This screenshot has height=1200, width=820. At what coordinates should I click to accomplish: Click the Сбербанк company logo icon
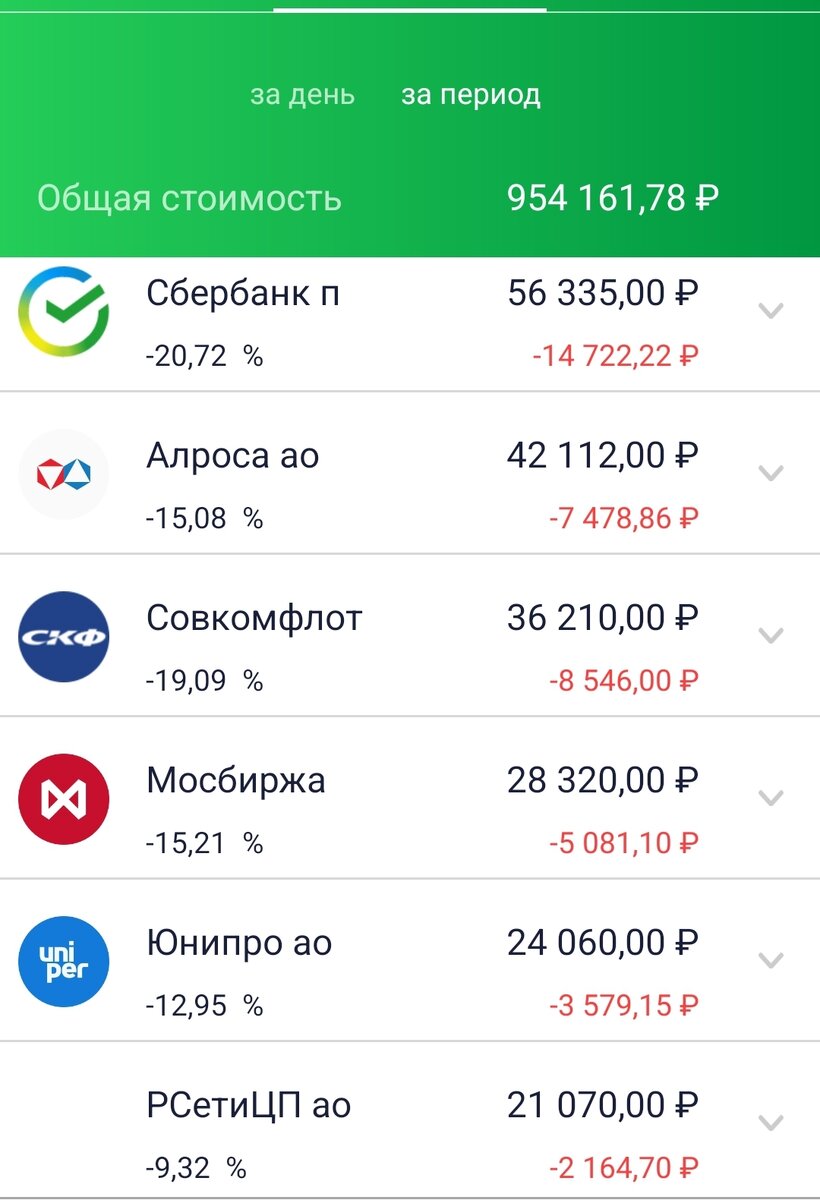pos(64,312)
